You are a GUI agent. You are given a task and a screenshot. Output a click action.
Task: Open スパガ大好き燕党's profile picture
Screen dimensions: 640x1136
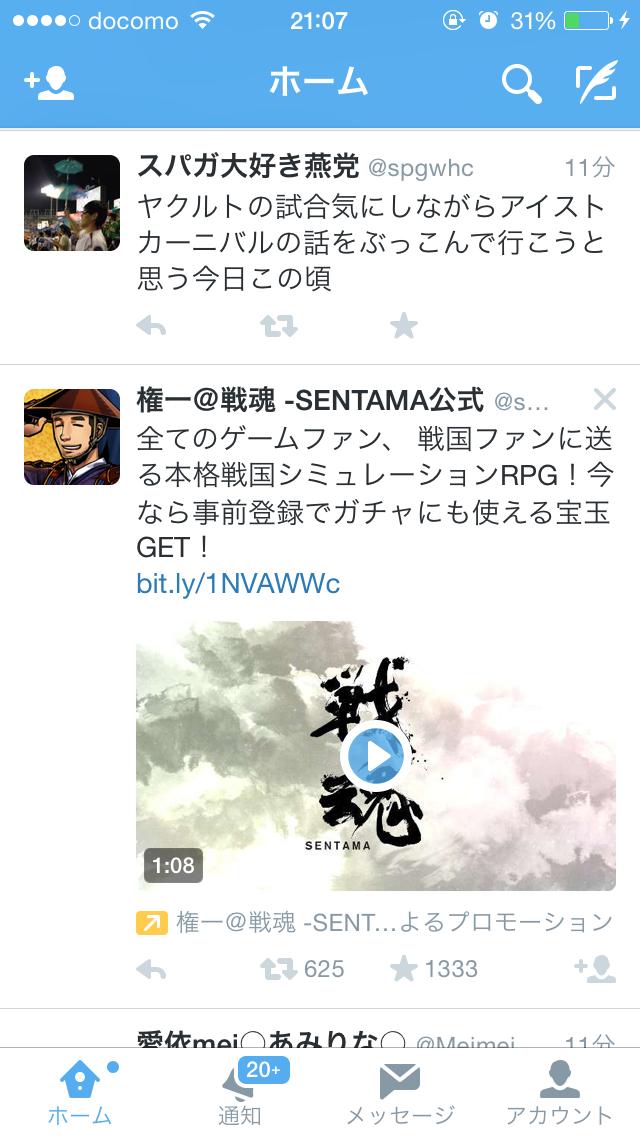pyautogui.click(x=72, y=203)
